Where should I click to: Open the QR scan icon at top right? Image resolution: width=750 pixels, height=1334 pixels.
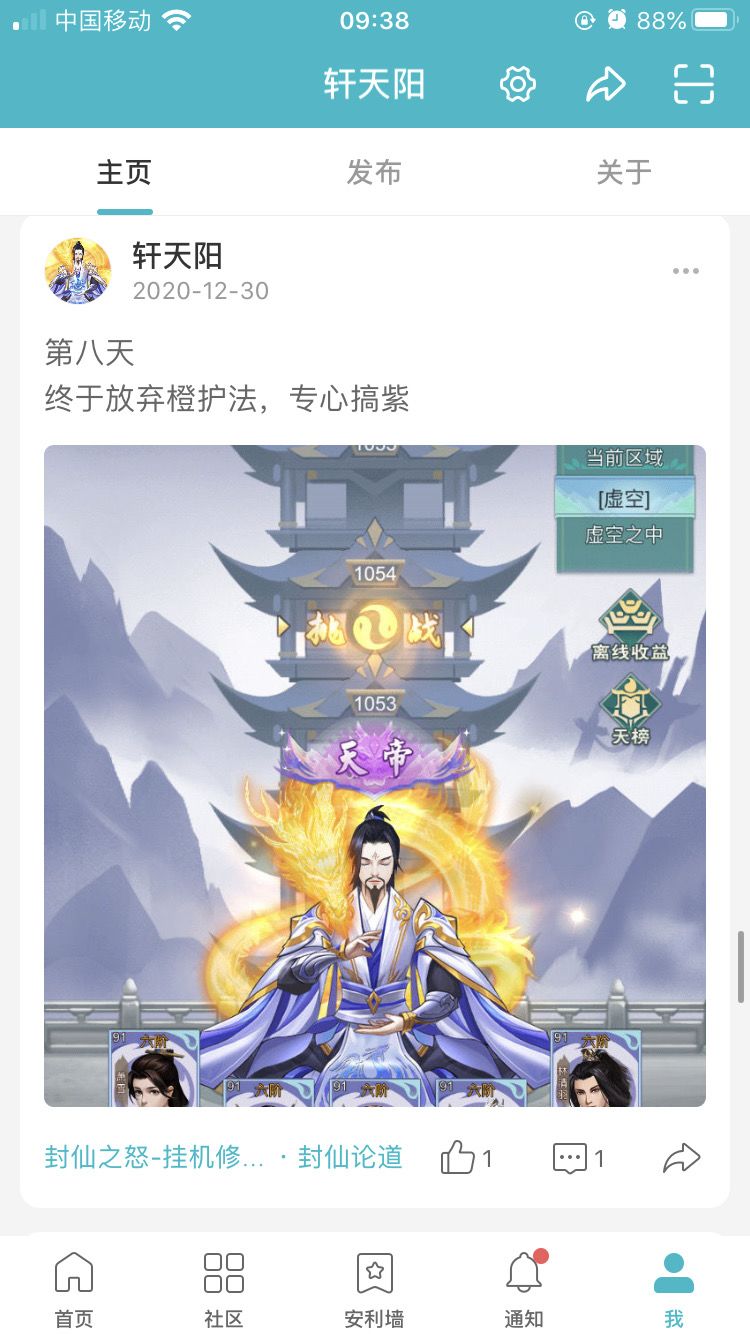coord(692,84)
